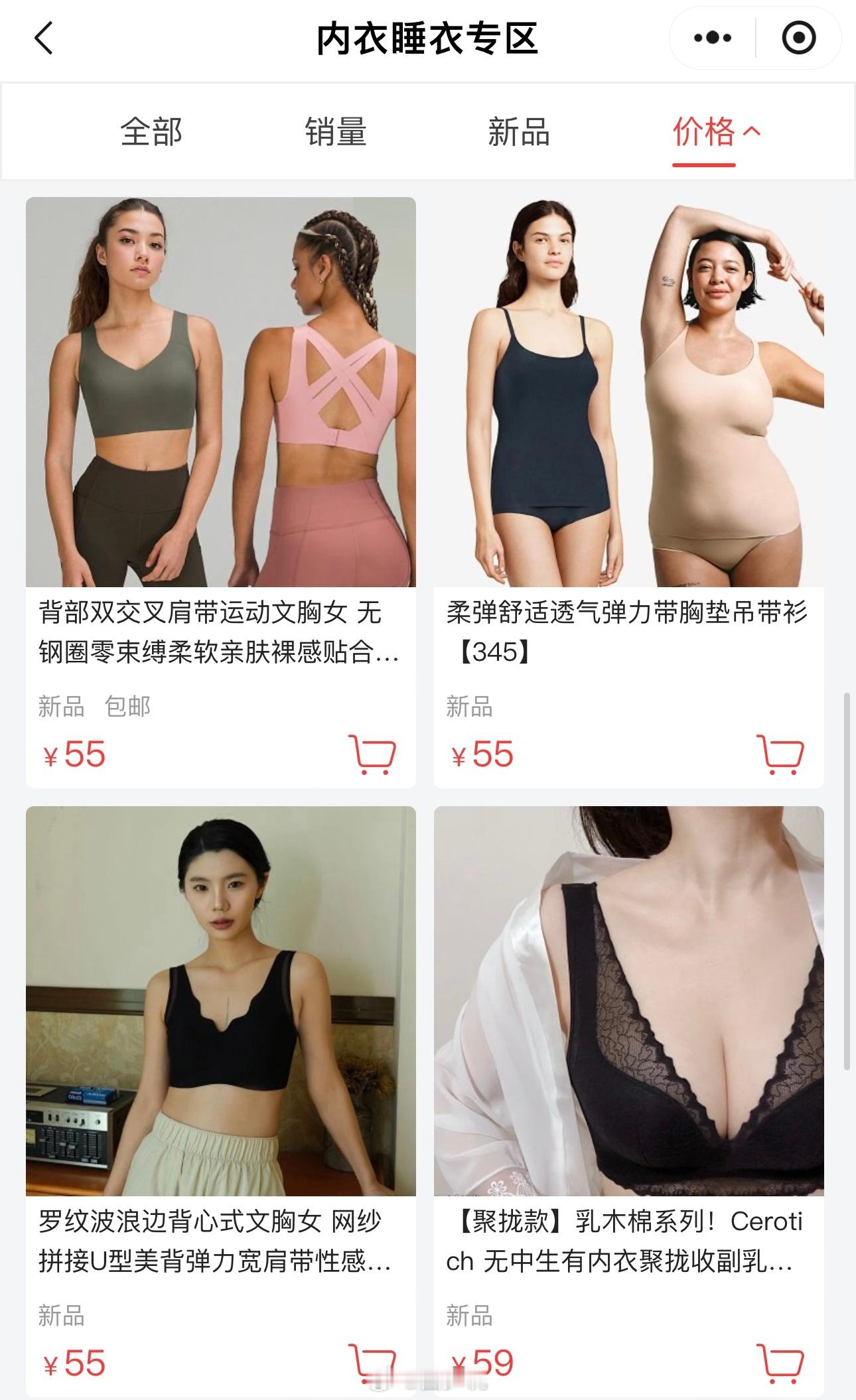This screenshot has height=1400, width=856.
Task: Add the 【聚拢款】乳木棉系列 item to cart
Action: pyautogui.click(x=780, y=1363)
